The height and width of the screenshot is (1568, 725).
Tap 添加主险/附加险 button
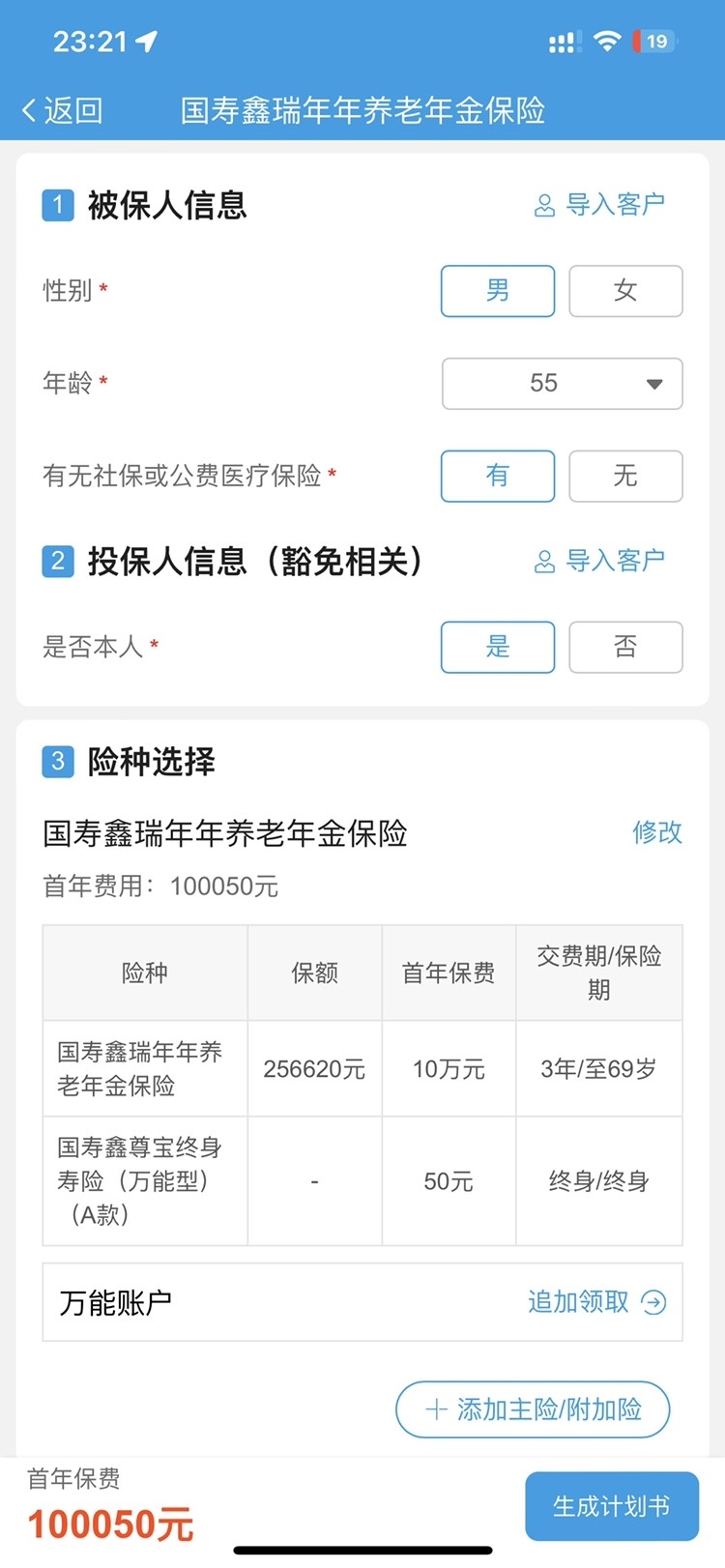[533, 1409]
